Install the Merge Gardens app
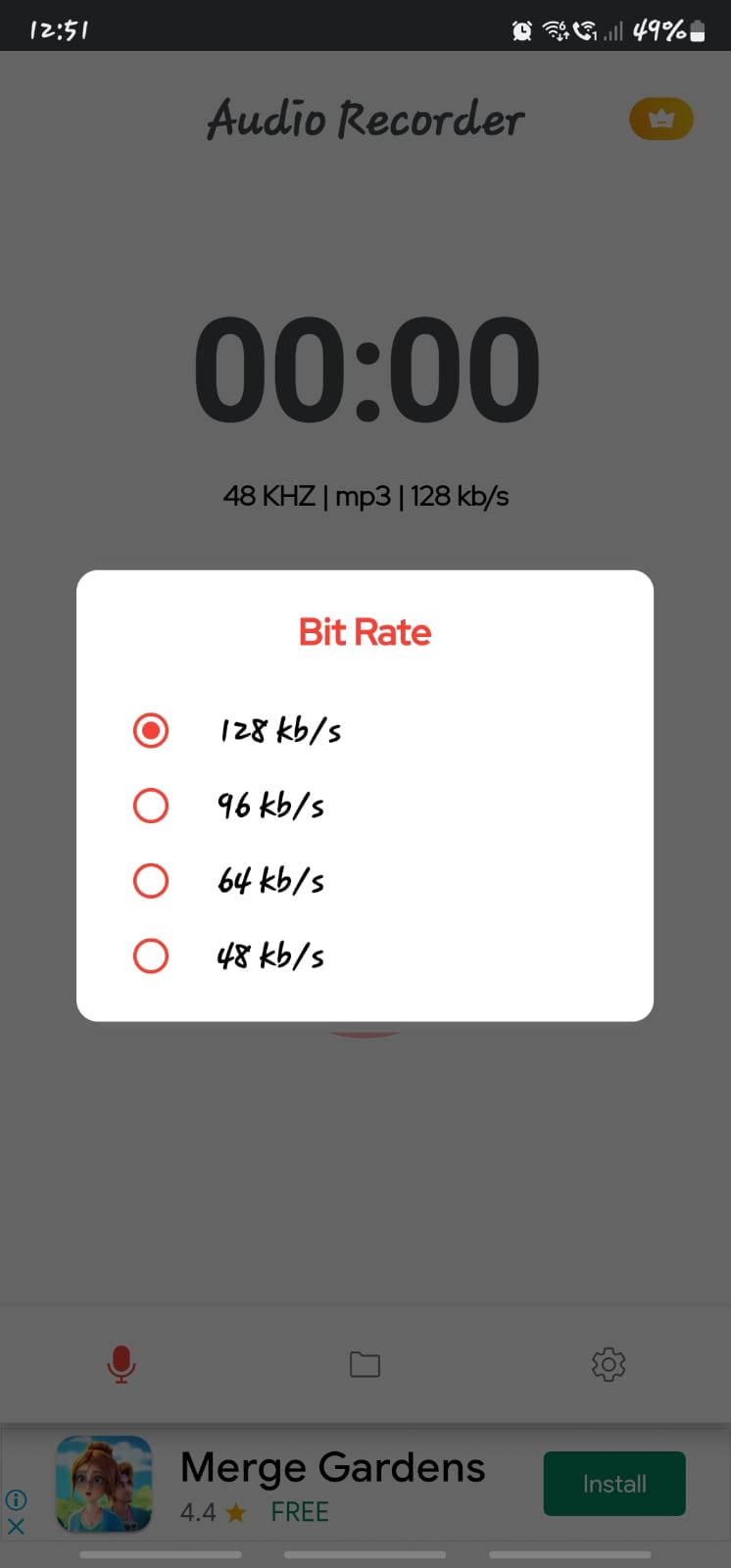Viewport: 731px width, 1568px height. (x=614, y=1484)
